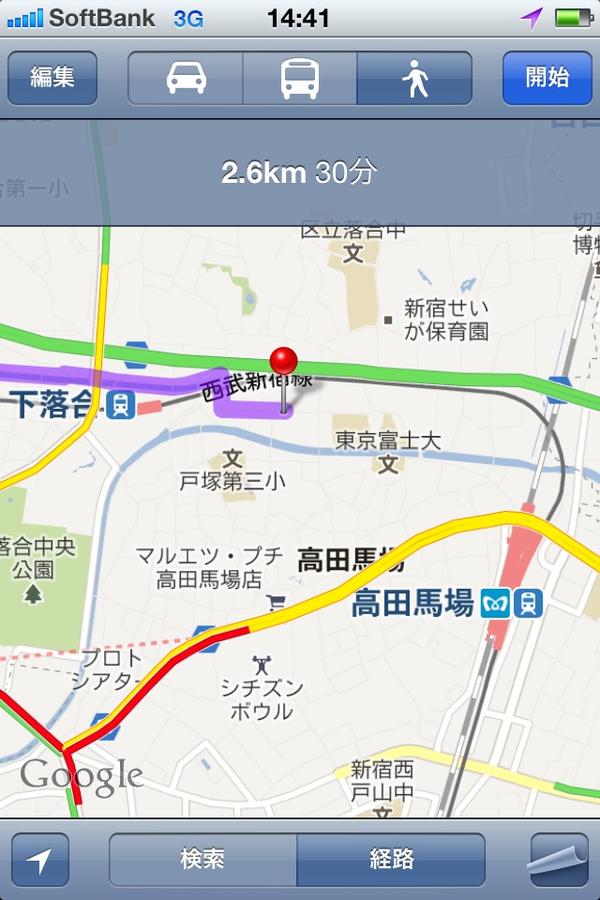This screenshot has width=600, height=900.
Task: Open map options via page curl
Action: pos(558,859)
